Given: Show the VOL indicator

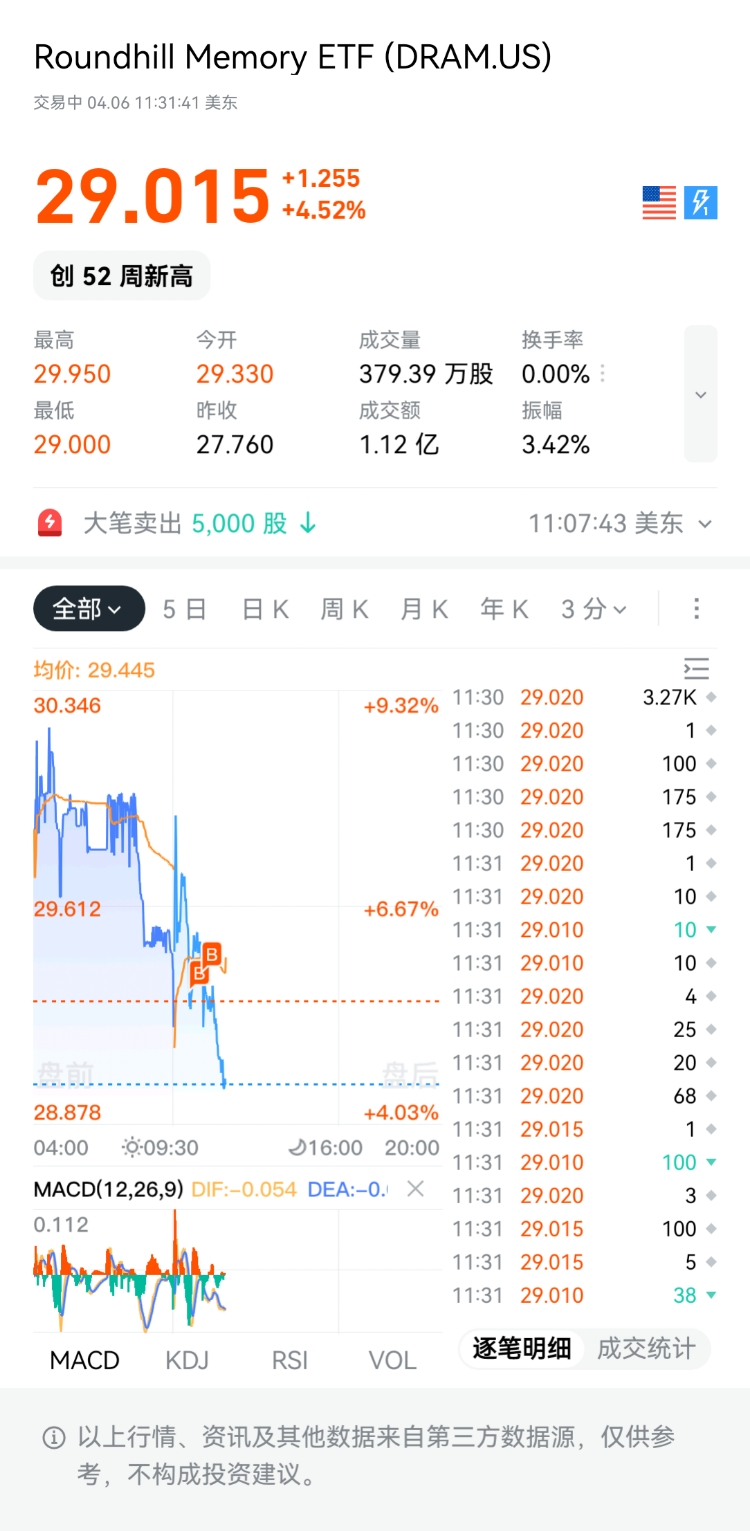Looking at the screenshot, I should point(392,1360).
